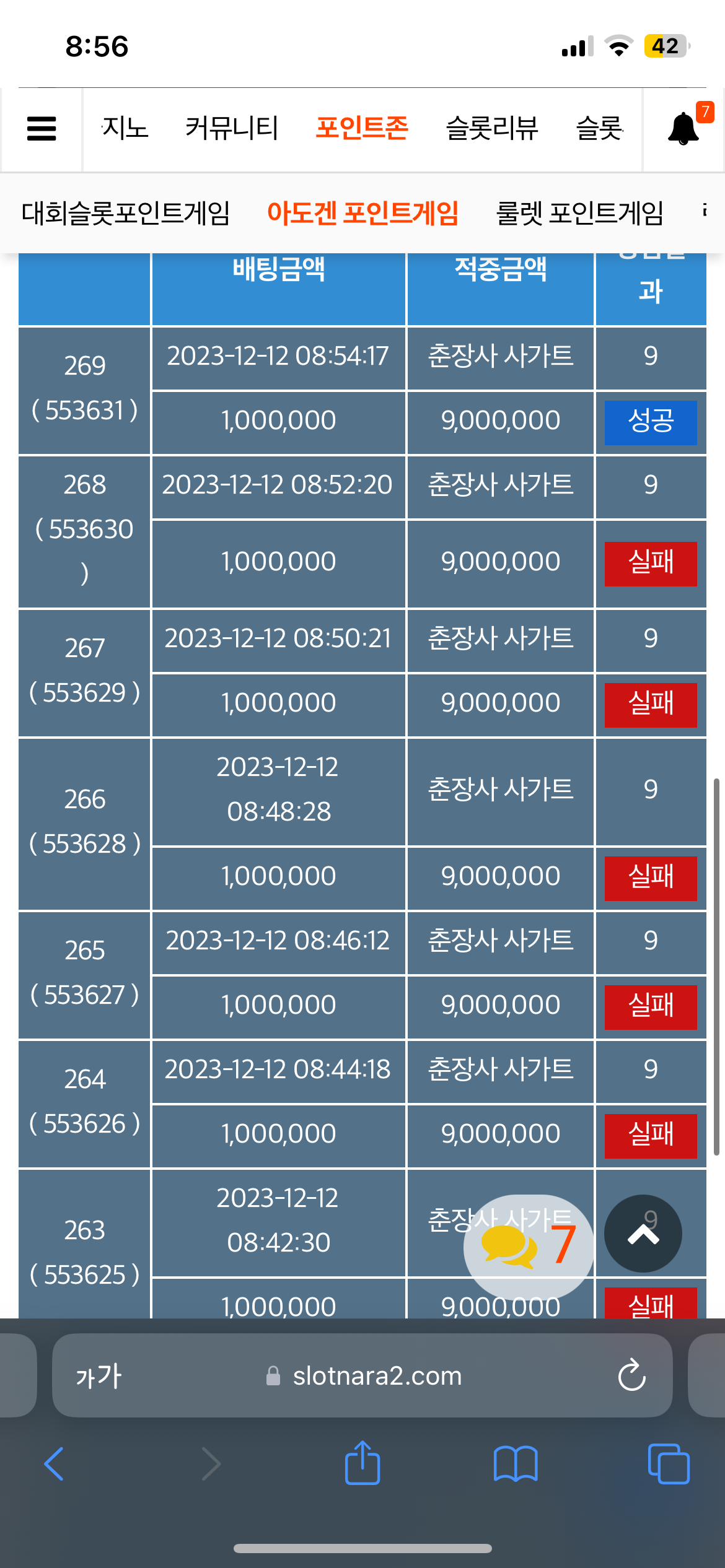Go to the 슬롯리뷰 tab

(492, 129)
